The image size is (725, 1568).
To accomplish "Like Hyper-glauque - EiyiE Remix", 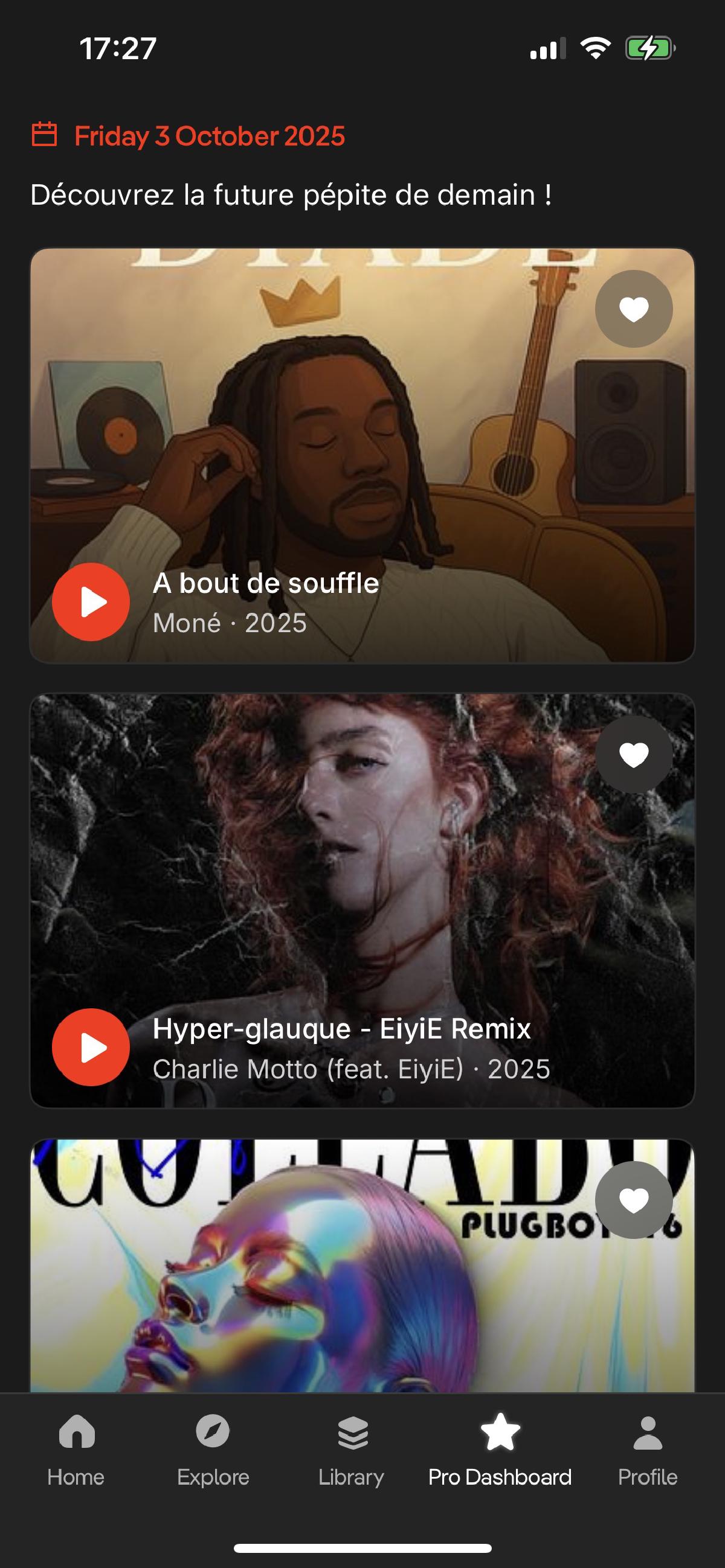I will pos(634,754).
